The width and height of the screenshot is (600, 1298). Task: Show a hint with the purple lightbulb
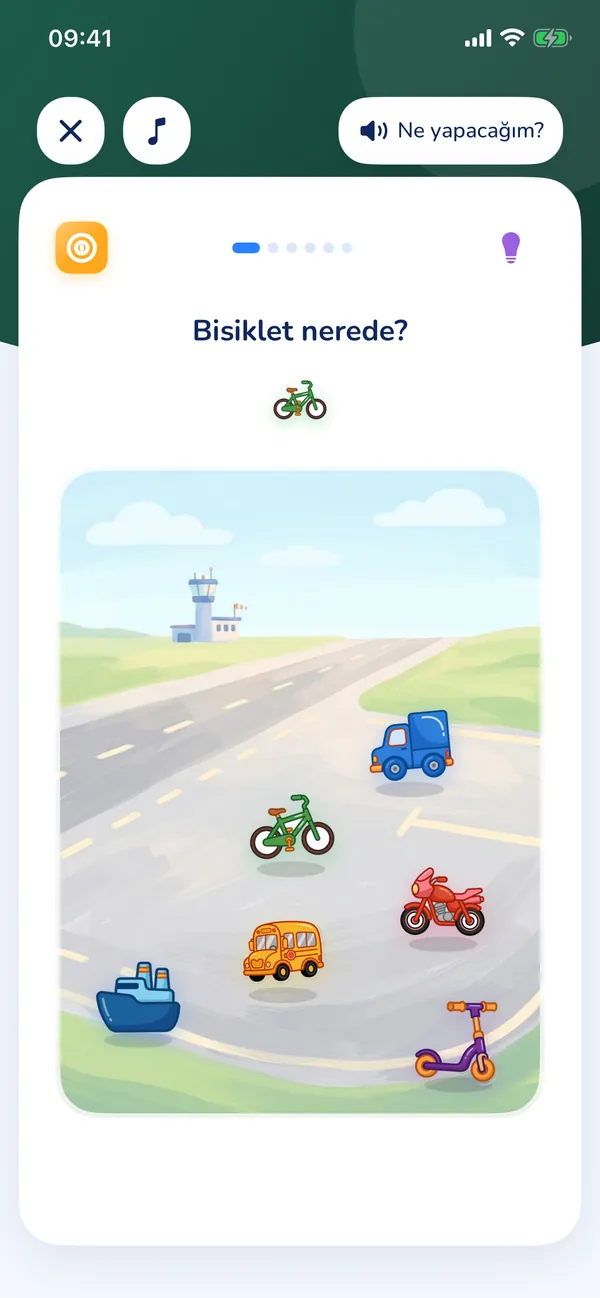[511, 247]
